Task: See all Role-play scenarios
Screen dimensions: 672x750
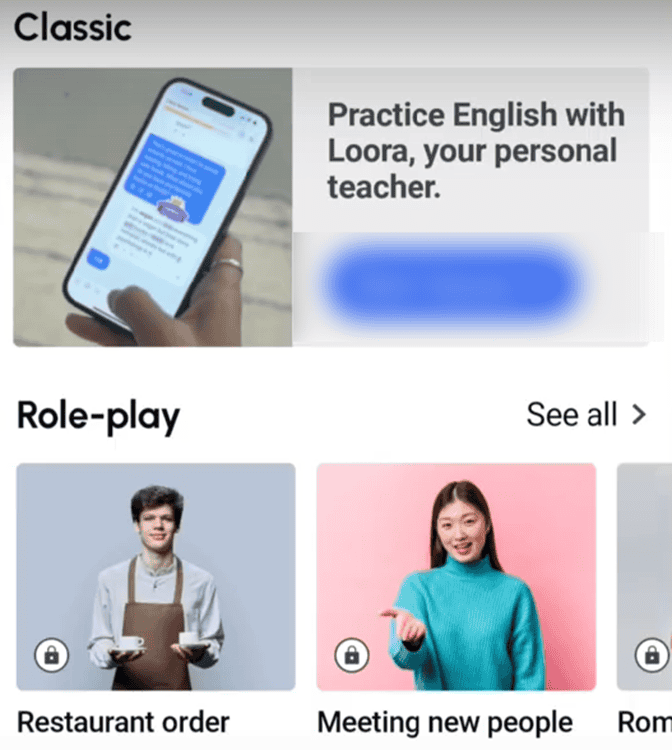Action: point(586,415)
